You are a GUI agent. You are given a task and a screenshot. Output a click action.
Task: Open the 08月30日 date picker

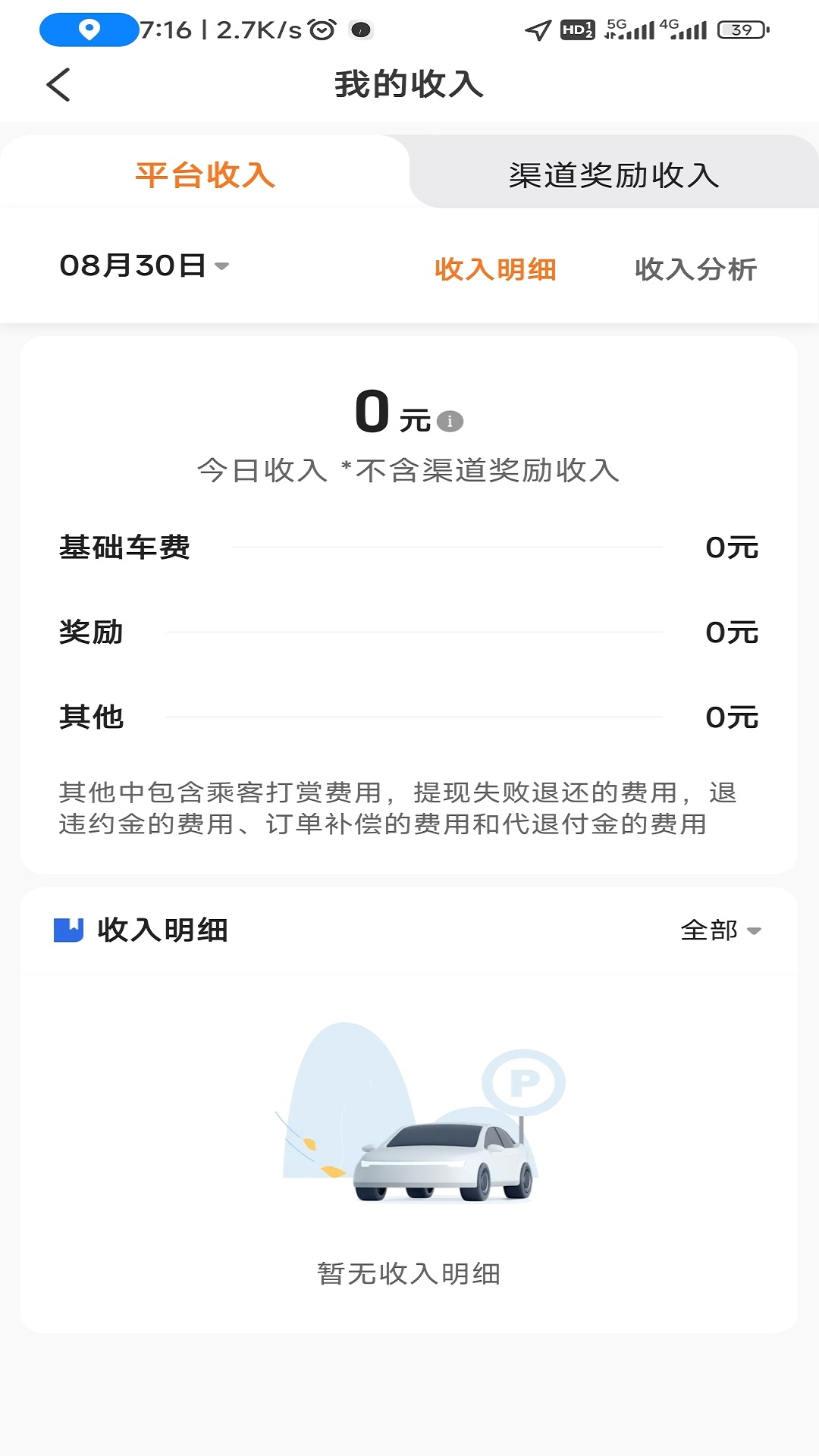point(144,266)
